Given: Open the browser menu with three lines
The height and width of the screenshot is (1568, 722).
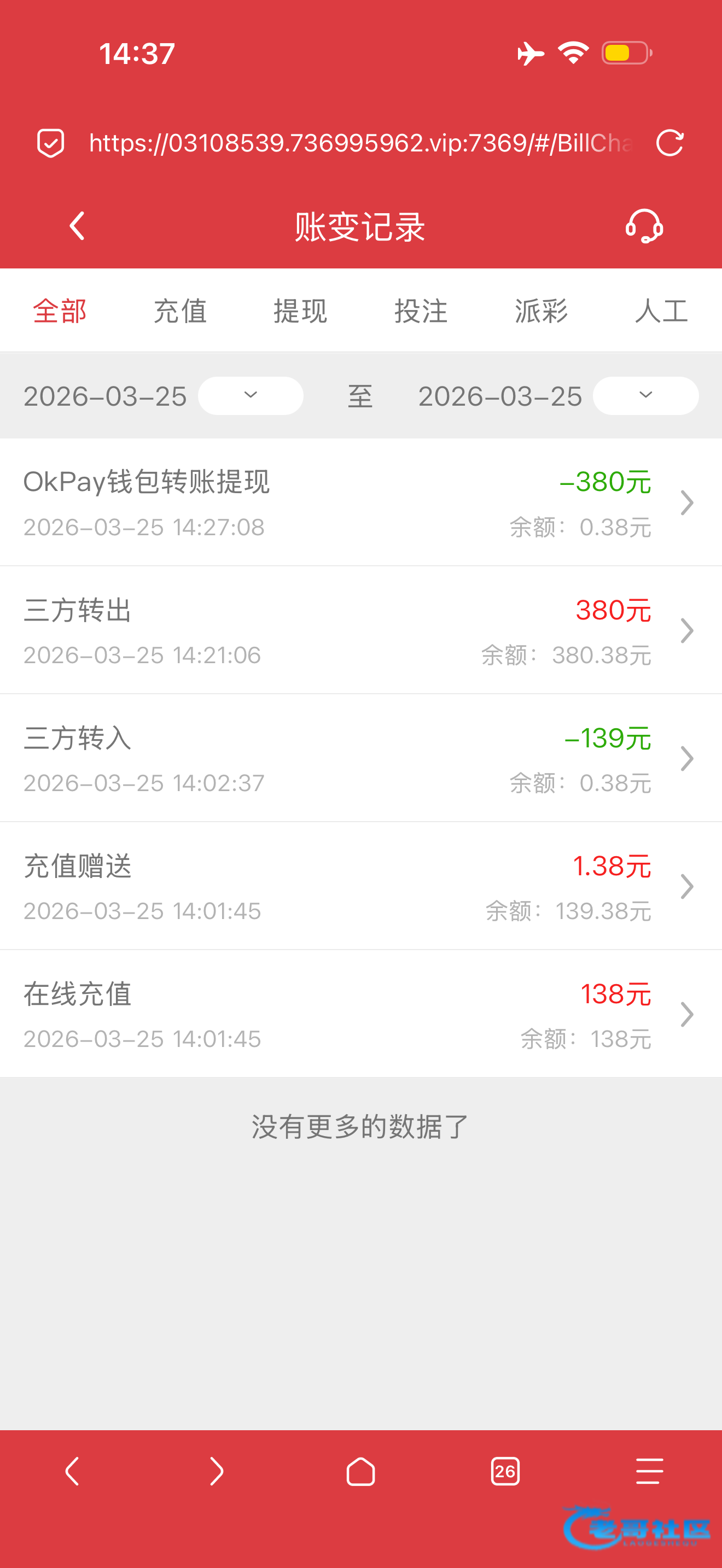Looking at the screenshot, I should [x=649, y=1472].
